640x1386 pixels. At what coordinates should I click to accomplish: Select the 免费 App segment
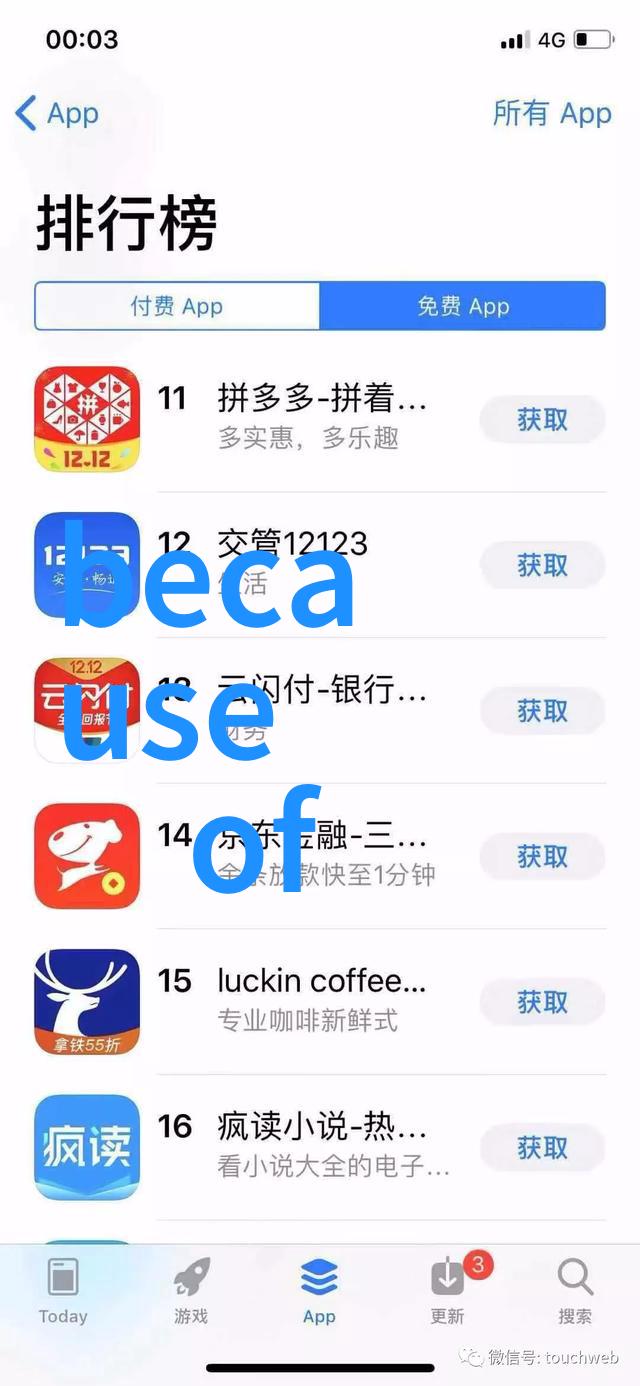click(x=463, y=306)
